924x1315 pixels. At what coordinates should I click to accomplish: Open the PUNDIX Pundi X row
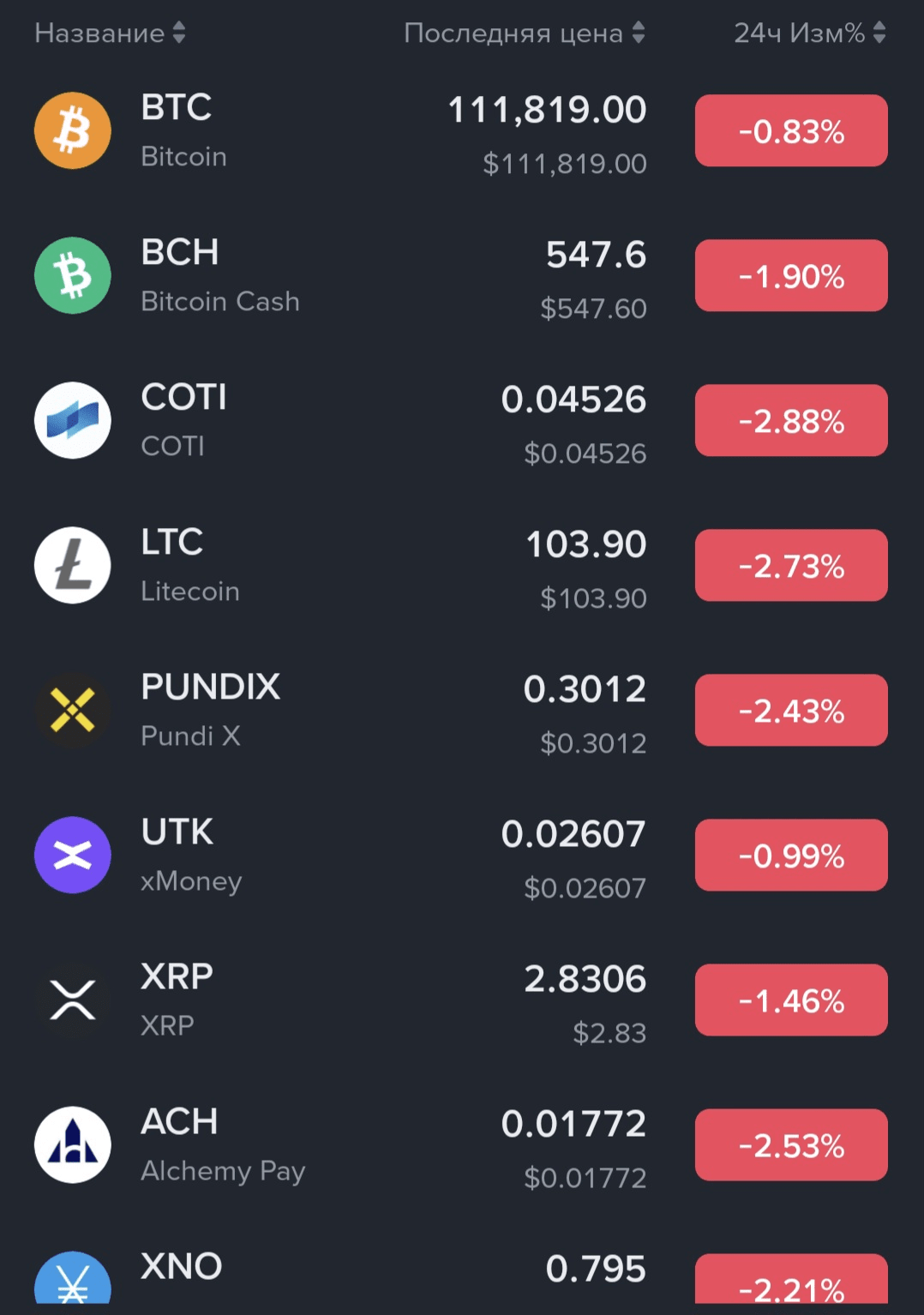pos(343,711)
